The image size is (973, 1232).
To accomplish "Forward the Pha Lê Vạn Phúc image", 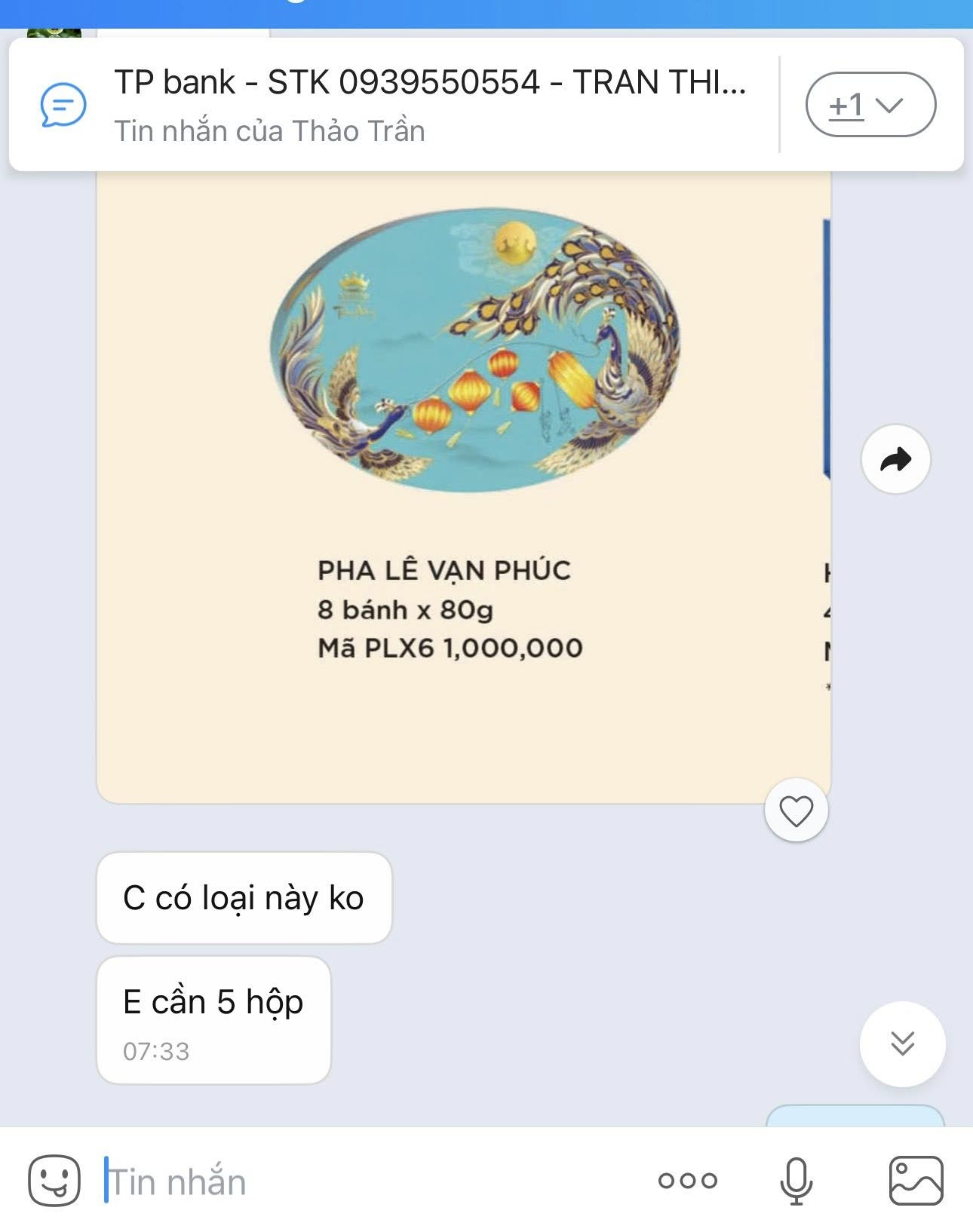I will pos(895,459).
